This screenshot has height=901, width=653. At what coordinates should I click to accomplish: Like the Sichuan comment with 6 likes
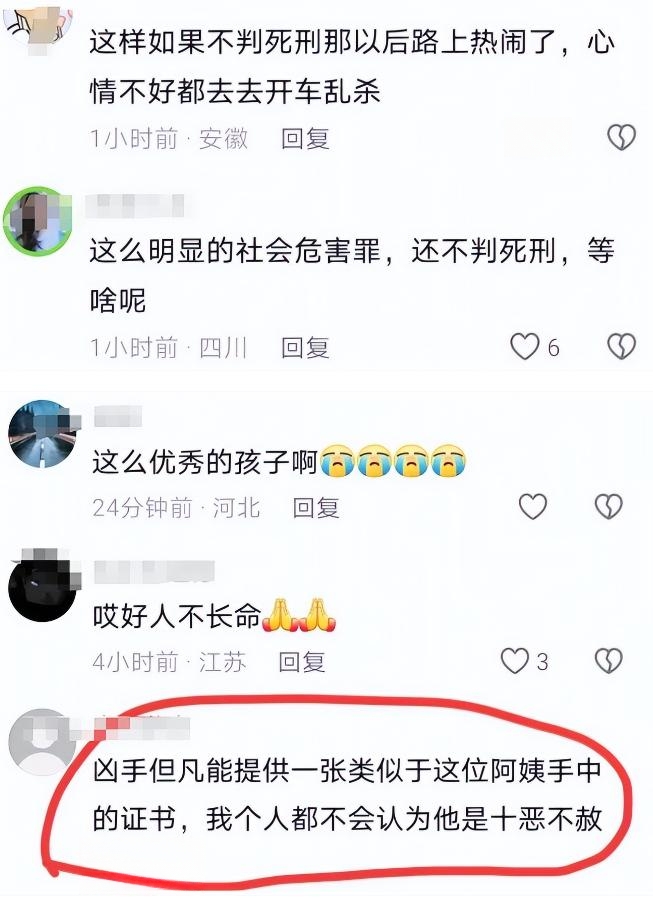(x=525, y=347)
